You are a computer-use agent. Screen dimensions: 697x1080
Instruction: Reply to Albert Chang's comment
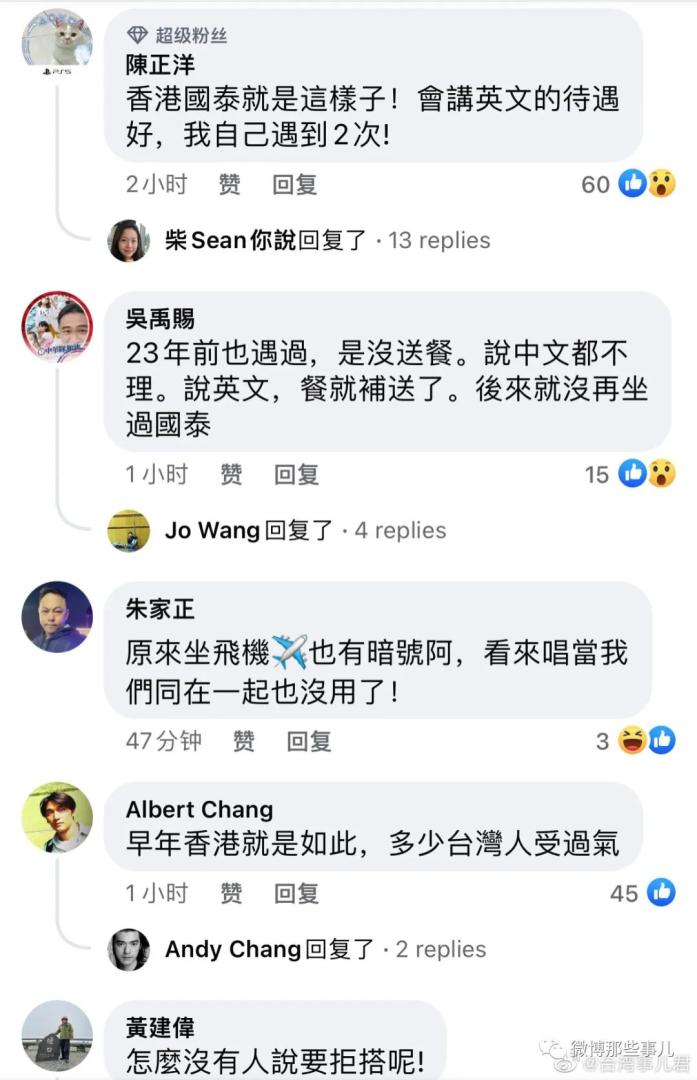(x=296, y=893)
